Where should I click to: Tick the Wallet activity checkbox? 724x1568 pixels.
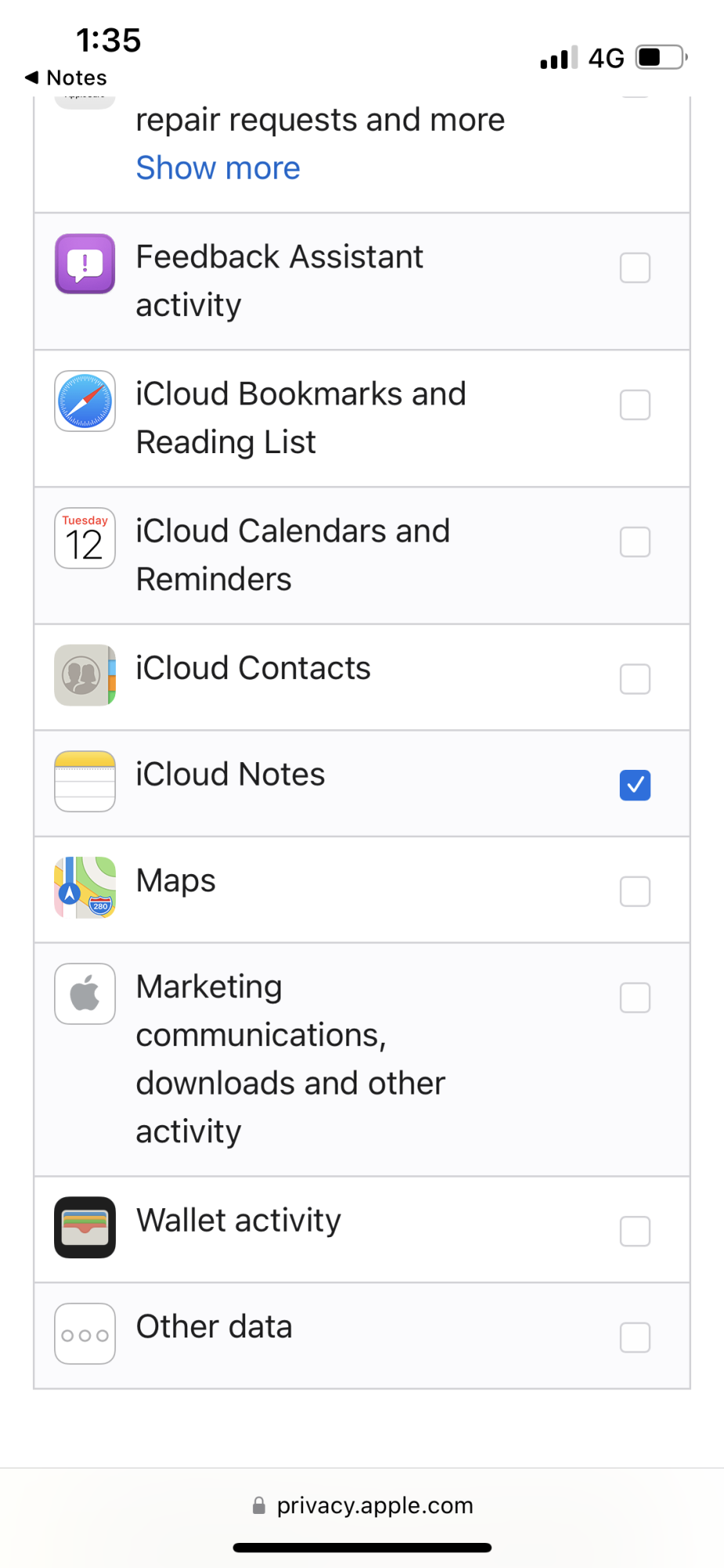coord(635,1232)
